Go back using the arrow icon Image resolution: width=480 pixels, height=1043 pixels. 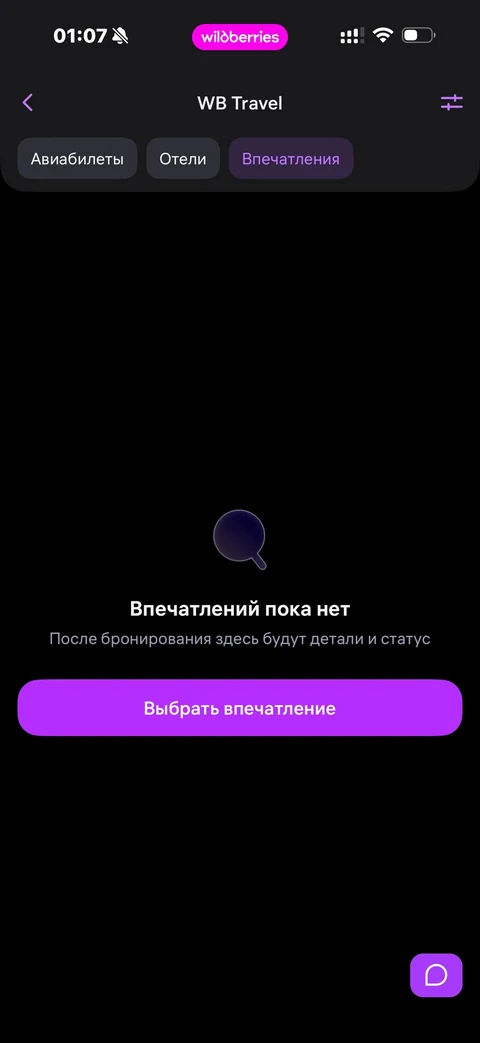(x=27, y=102)
